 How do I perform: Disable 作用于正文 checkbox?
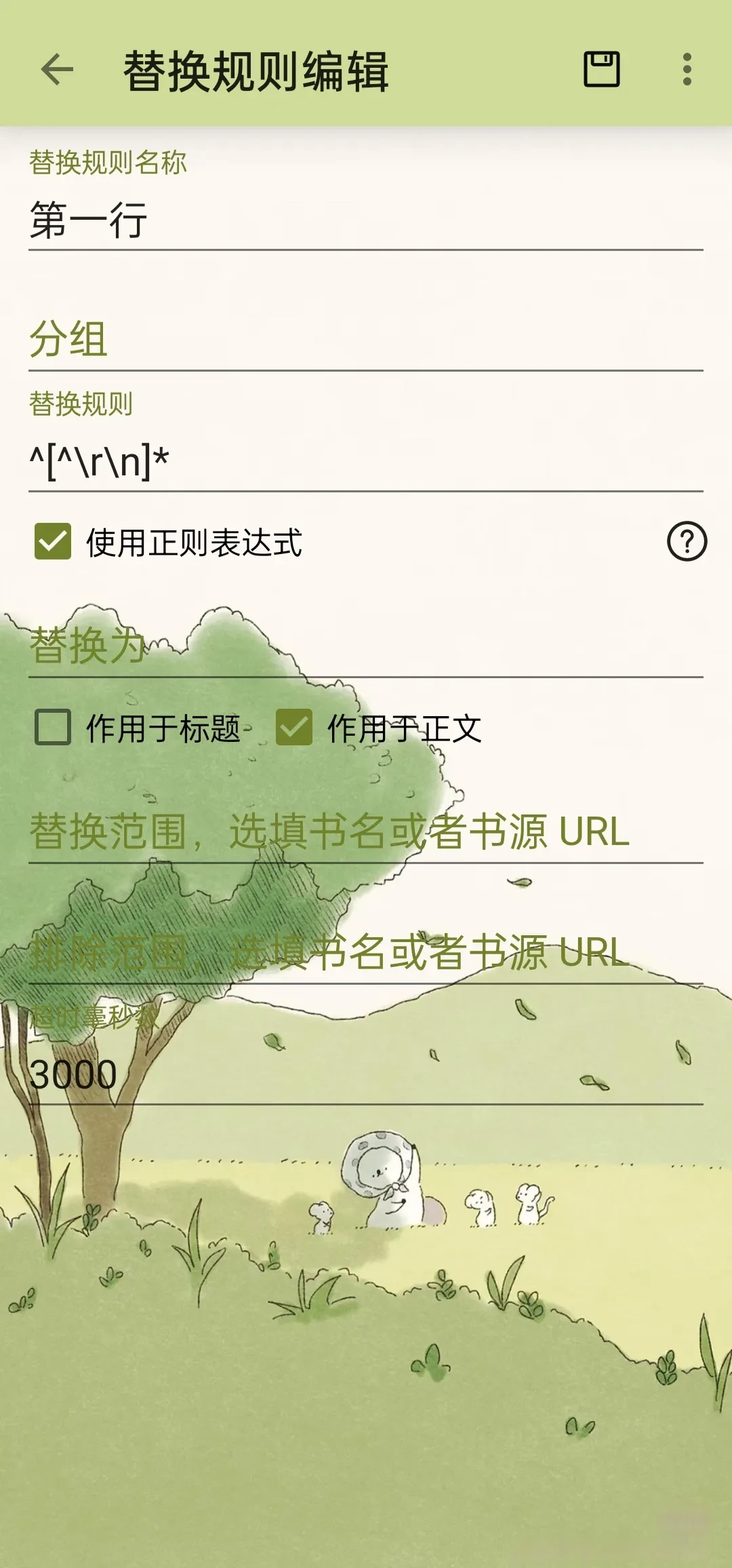point(294,728)
